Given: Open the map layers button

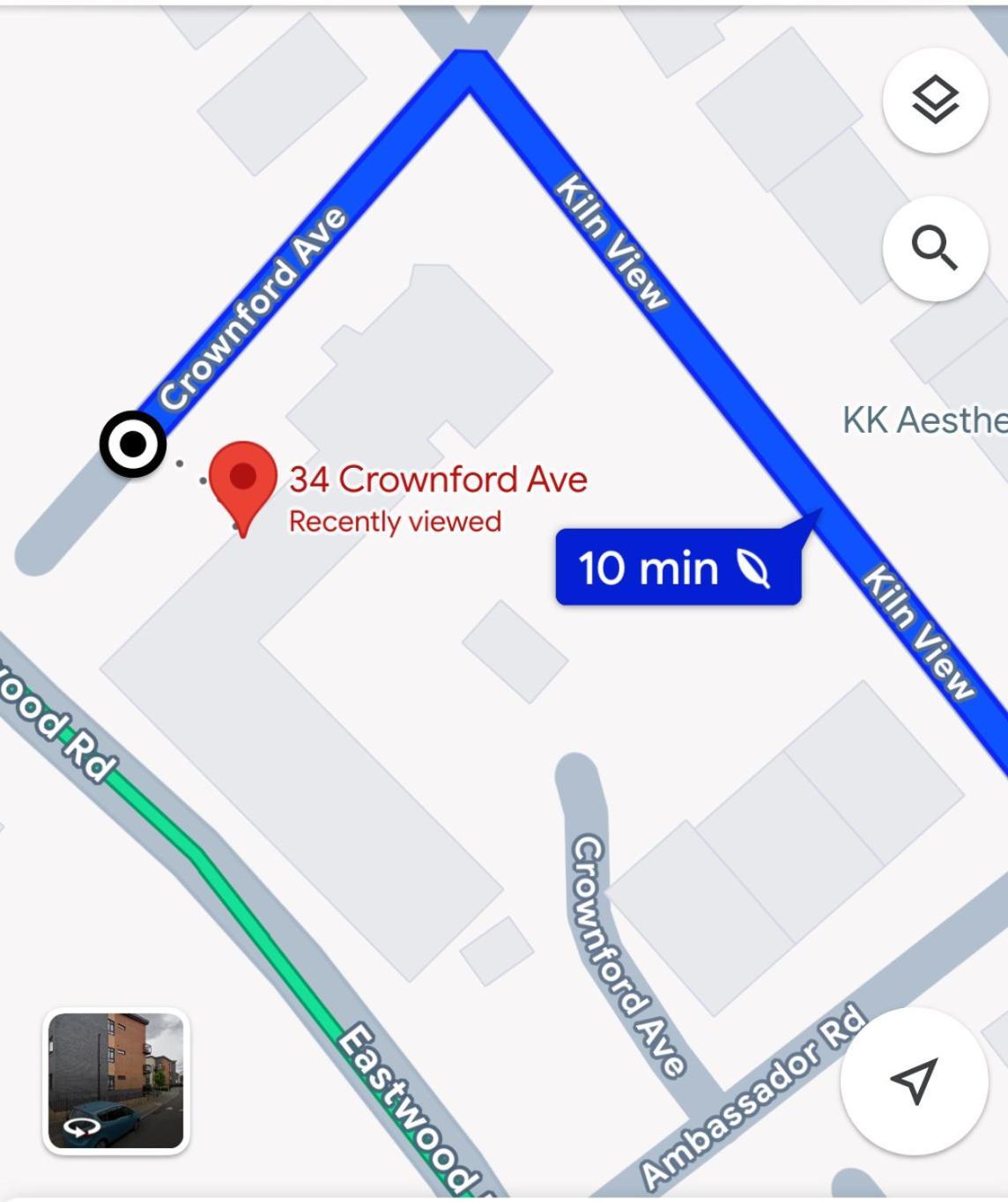Looking at the screenshot, I should click(935, 100).
